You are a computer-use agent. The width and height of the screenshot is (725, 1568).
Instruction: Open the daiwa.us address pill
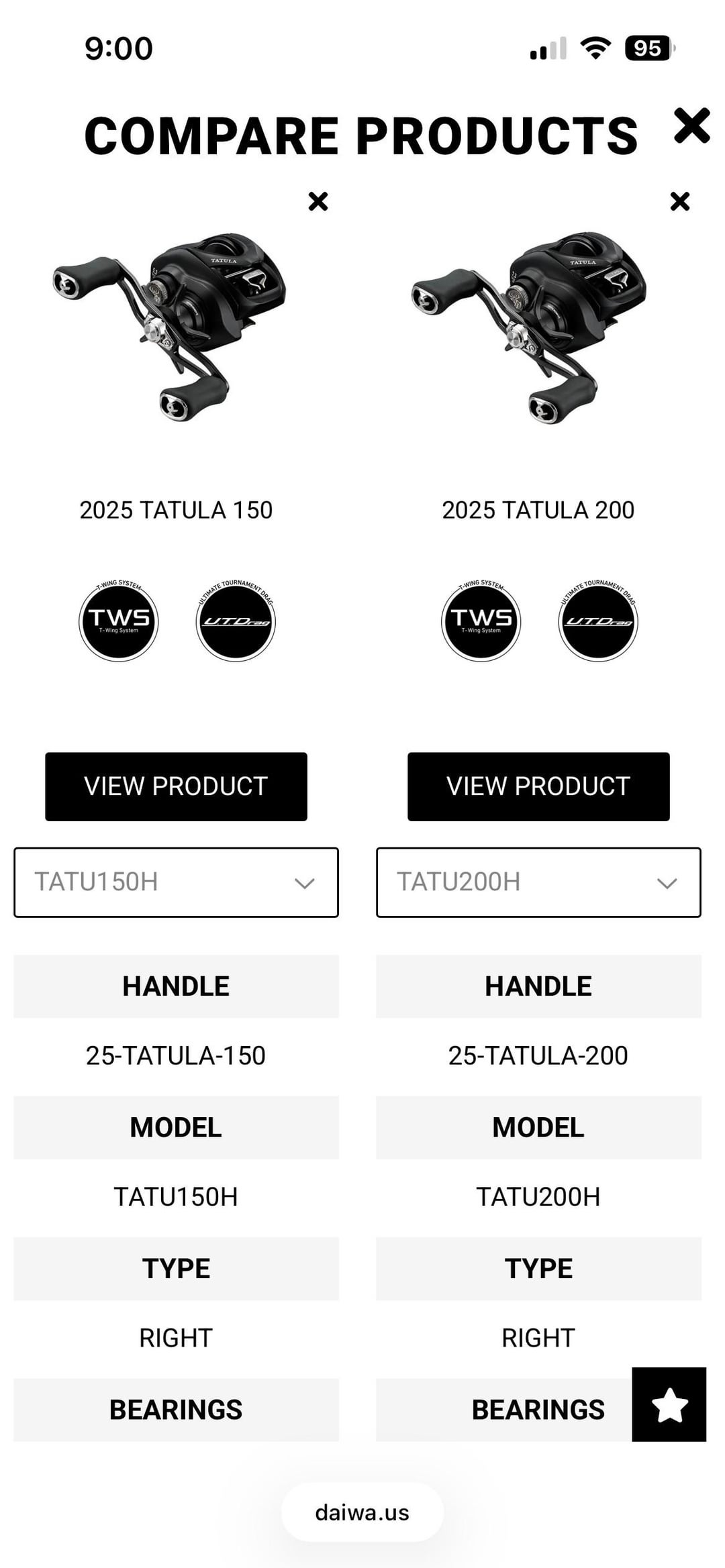(362, 1512)
